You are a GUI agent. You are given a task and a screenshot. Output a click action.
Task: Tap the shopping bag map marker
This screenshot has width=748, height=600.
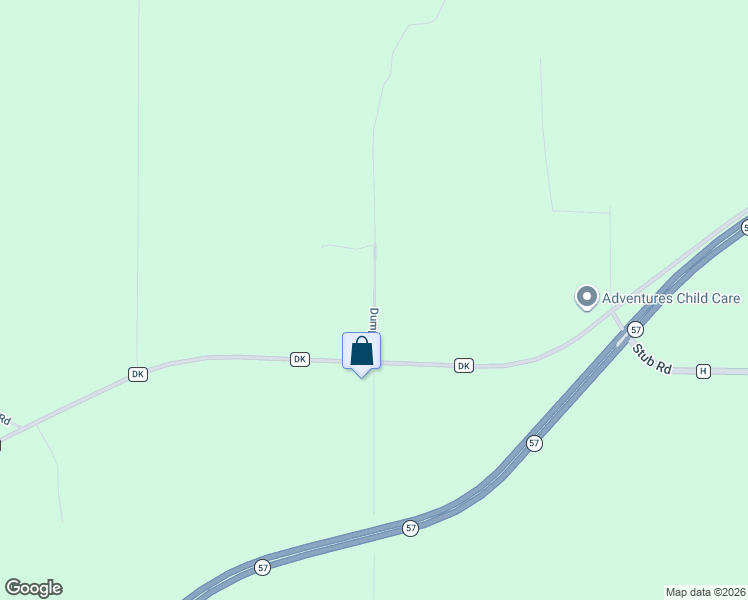(x=361, y=352)
